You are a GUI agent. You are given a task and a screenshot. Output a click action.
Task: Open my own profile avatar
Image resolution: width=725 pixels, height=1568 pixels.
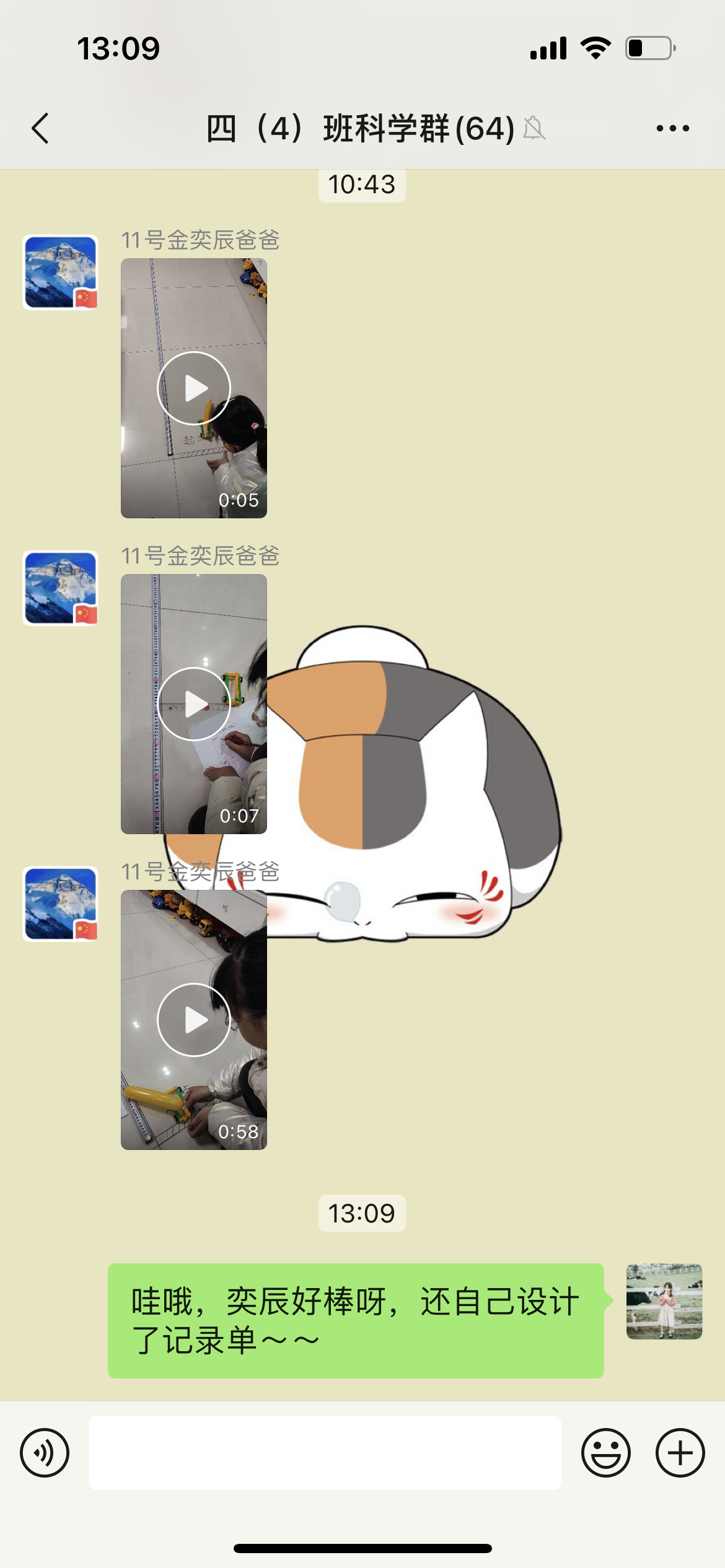coord(664,1301)
